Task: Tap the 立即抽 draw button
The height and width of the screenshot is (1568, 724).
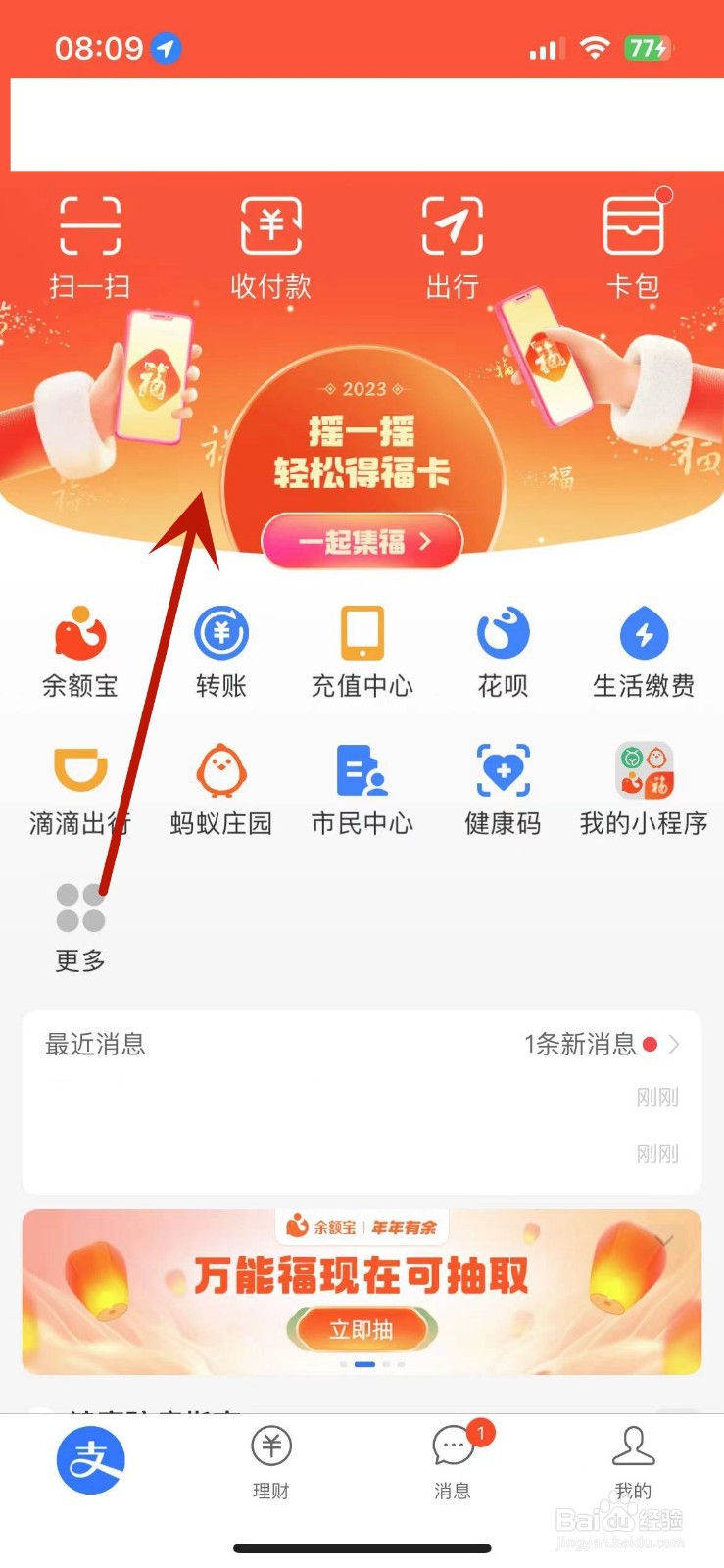Action: click(x=362, y=1330)
